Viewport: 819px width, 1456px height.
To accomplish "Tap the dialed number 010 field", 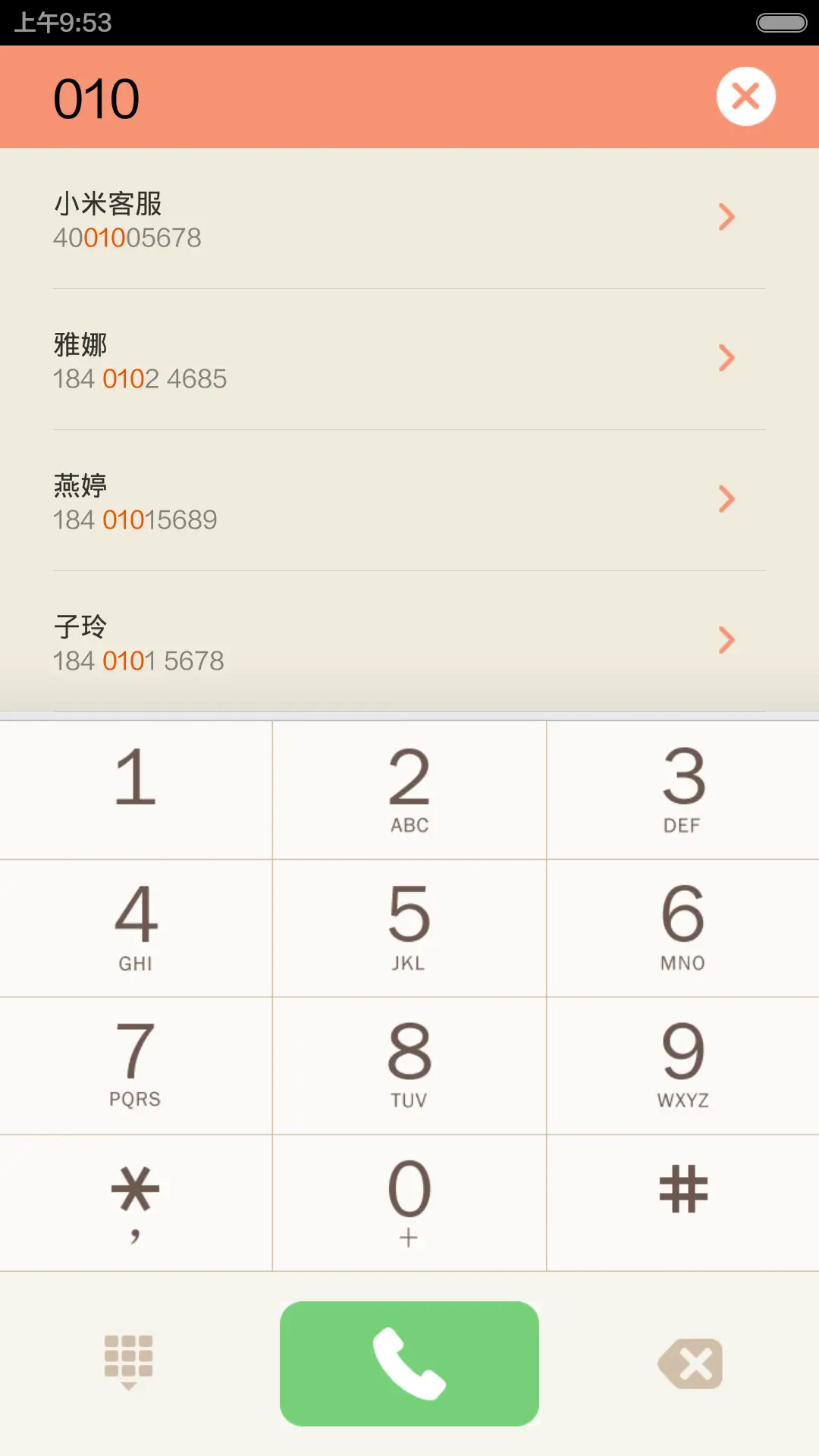I will coord(303,96).
